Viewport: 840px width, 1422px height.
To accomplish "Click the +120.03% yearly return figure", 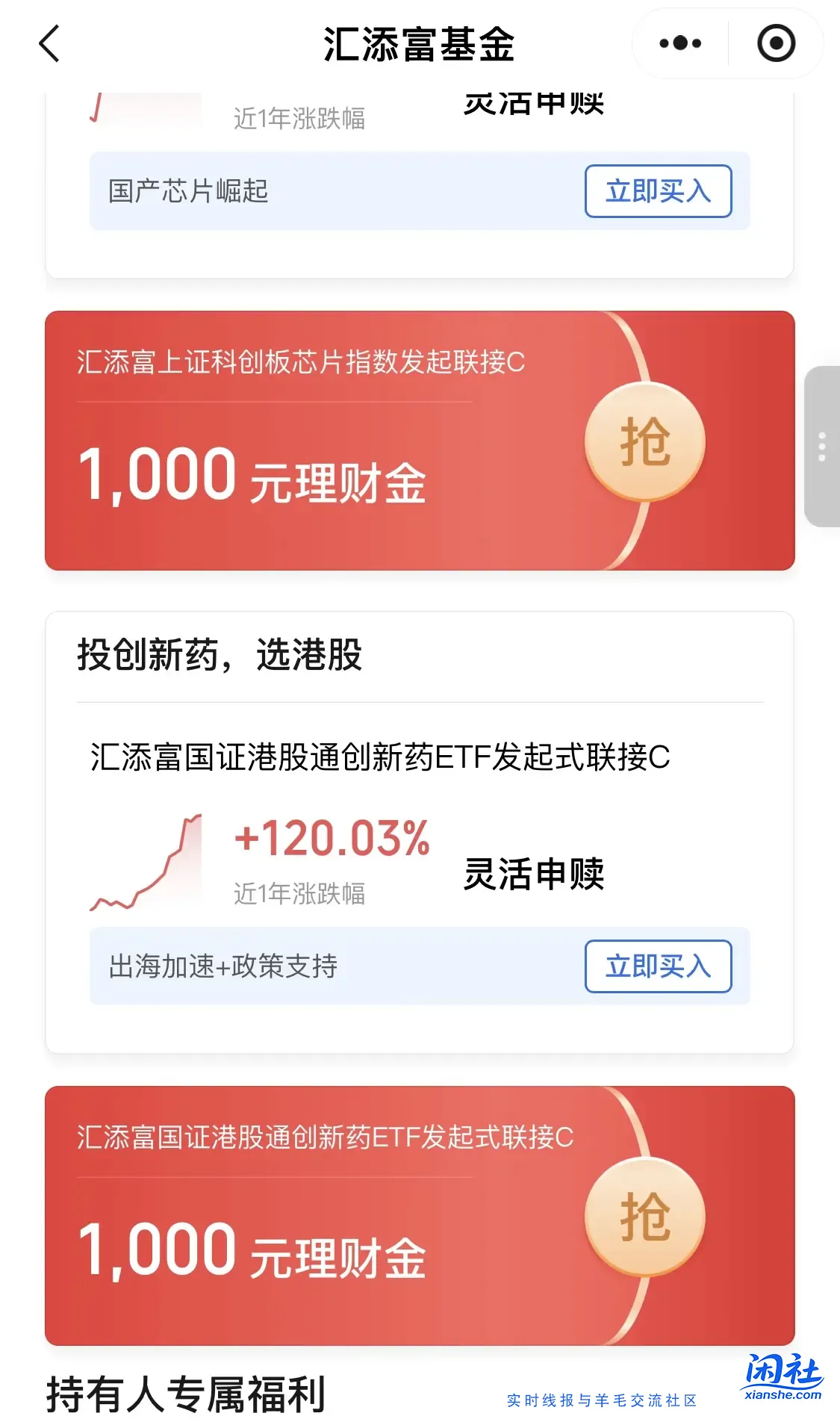I will 335,838.
